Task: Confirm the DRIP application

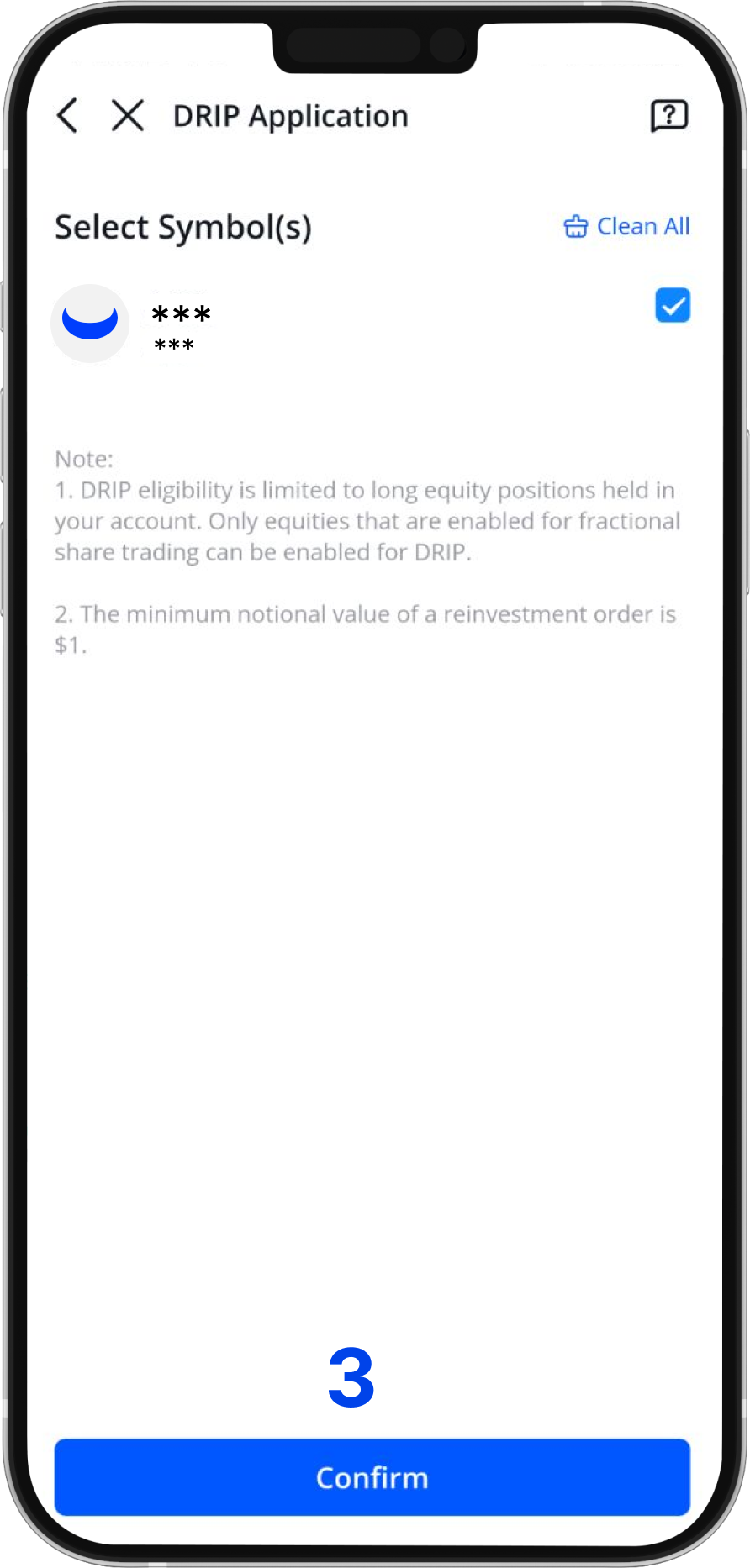Action: (372, 1477)
